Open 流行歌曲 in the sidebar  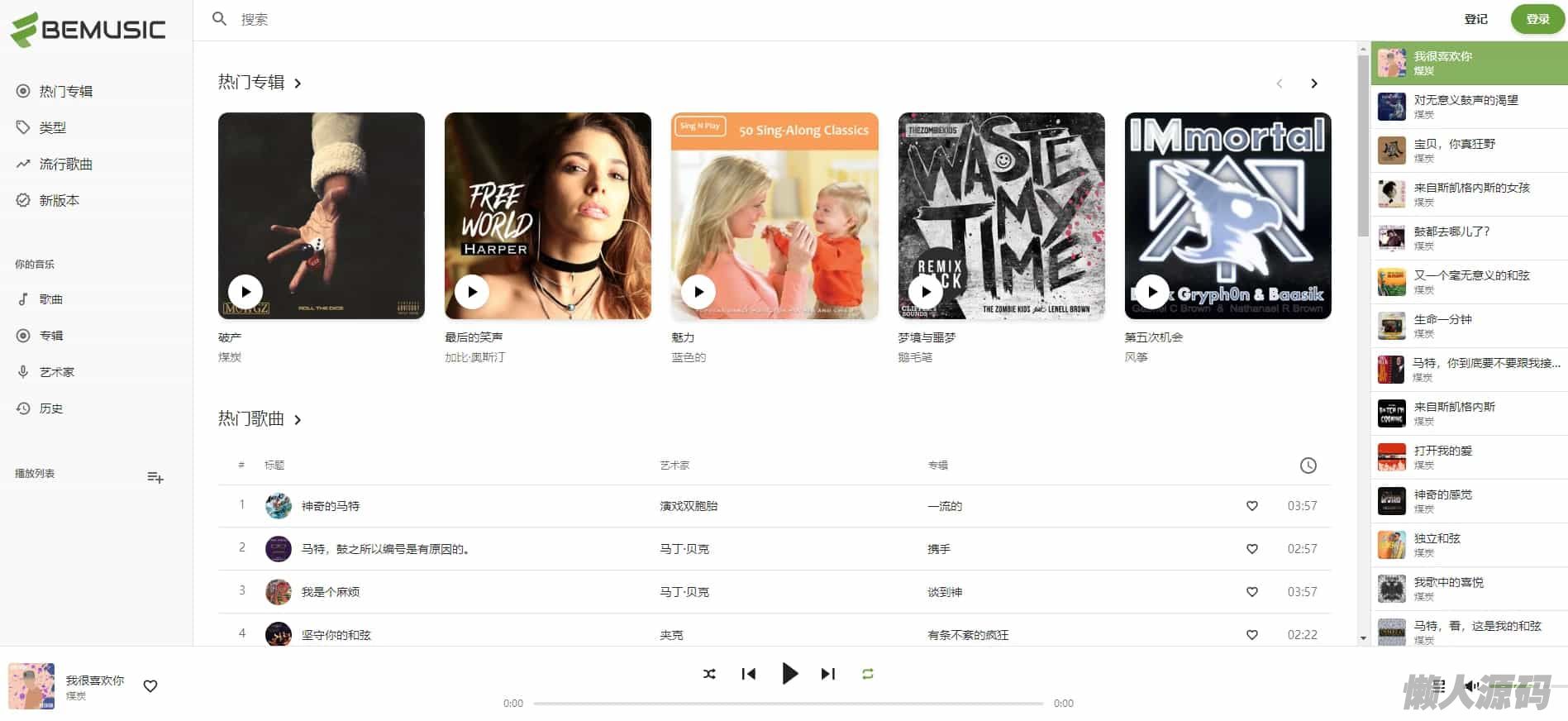point(65,164)
